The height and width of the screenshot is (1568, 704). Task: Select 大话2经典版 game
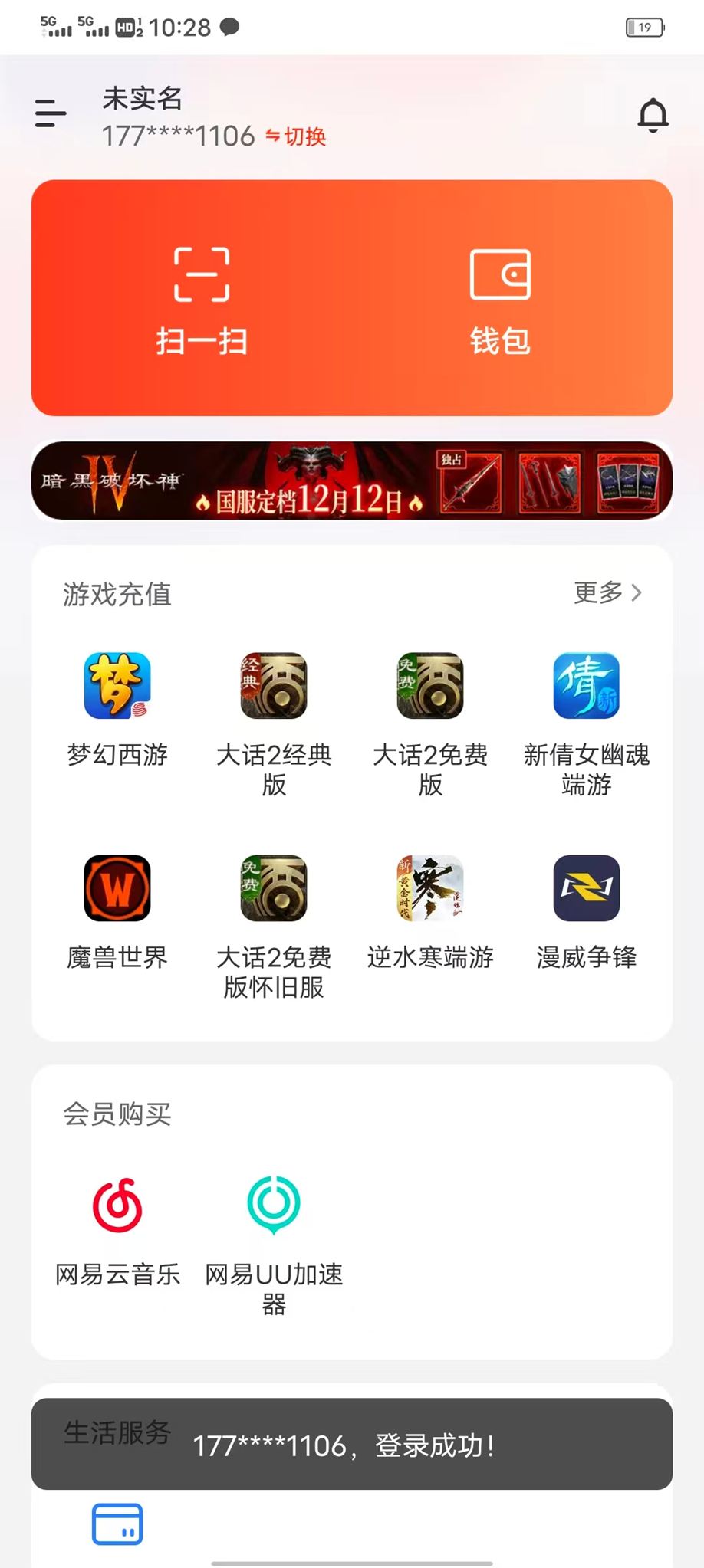point(274,722)
